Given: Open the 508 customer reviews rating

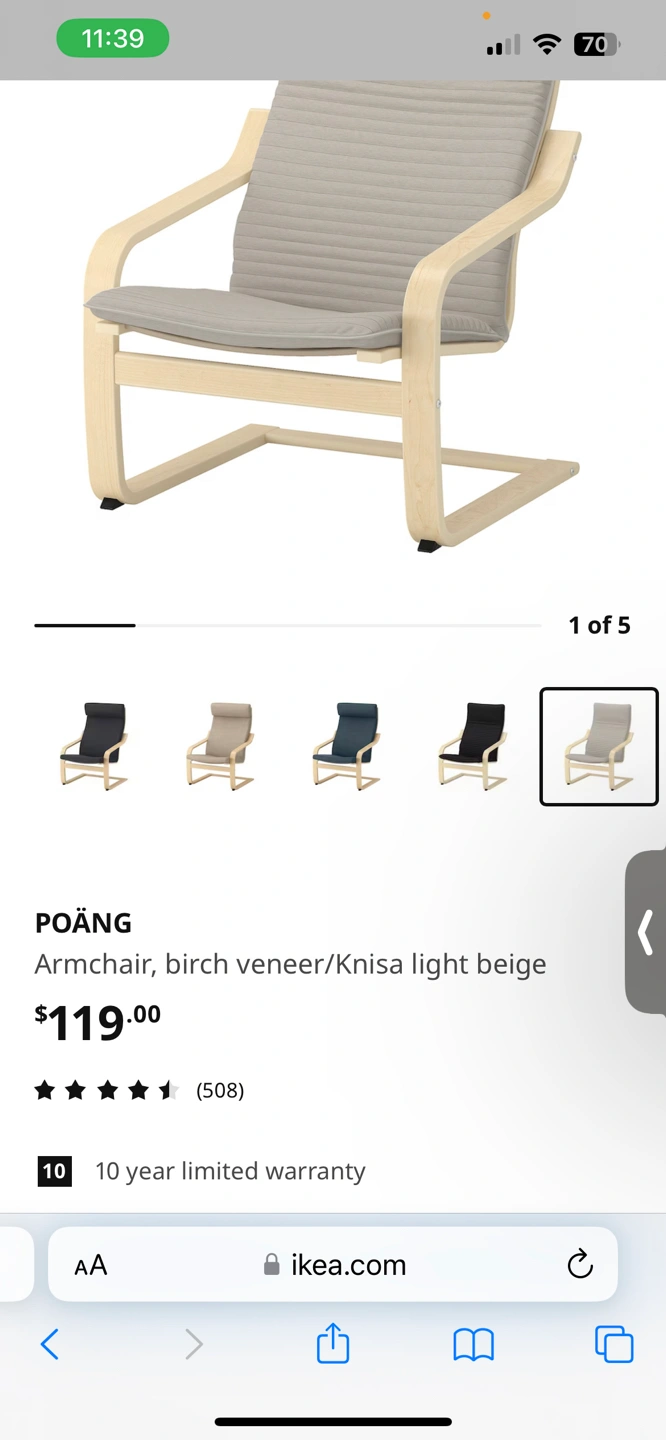Looking at the screenshot, I should point(140,1090).
